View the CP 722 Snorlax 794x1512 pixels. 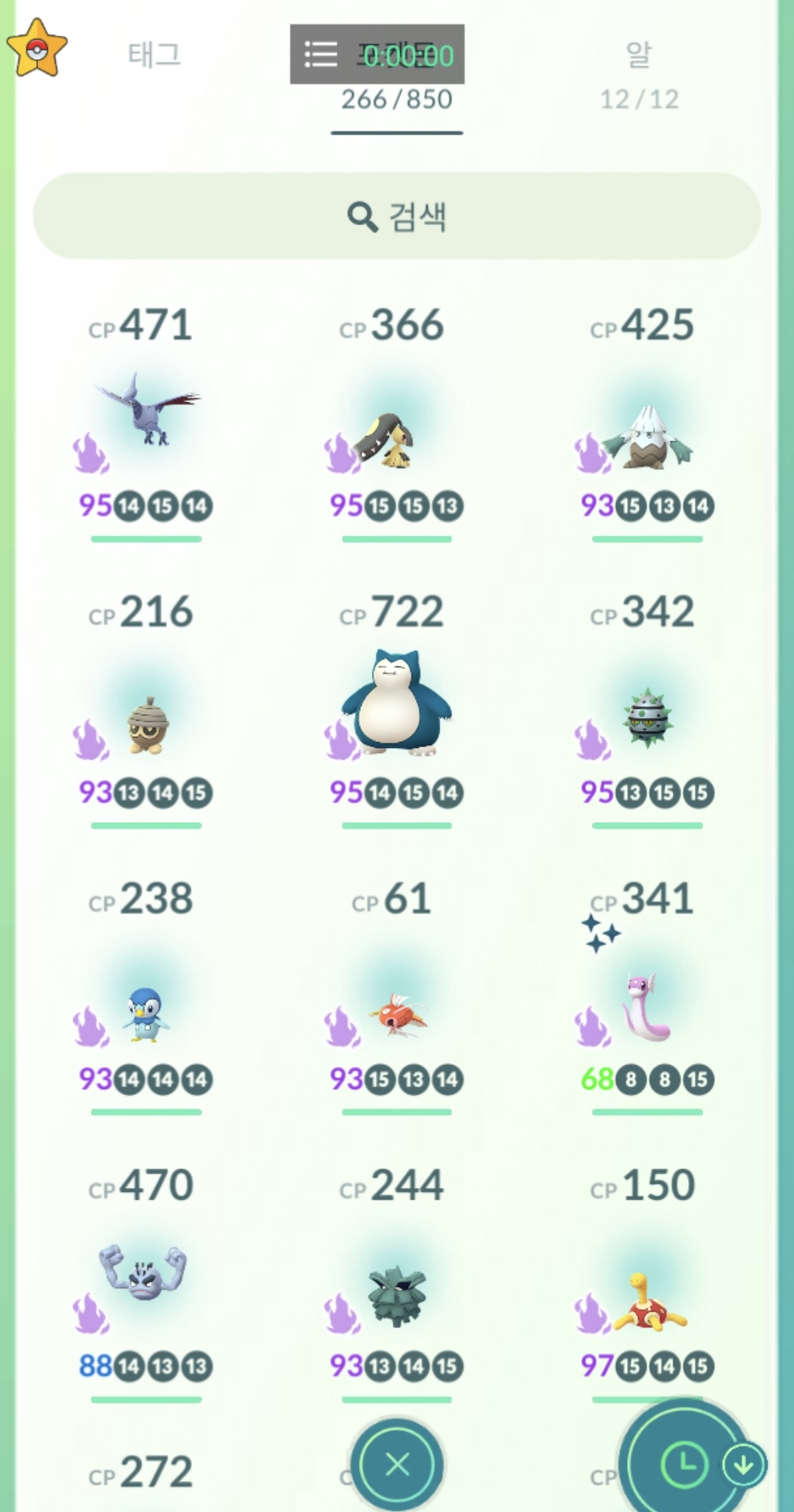(396, 706)
